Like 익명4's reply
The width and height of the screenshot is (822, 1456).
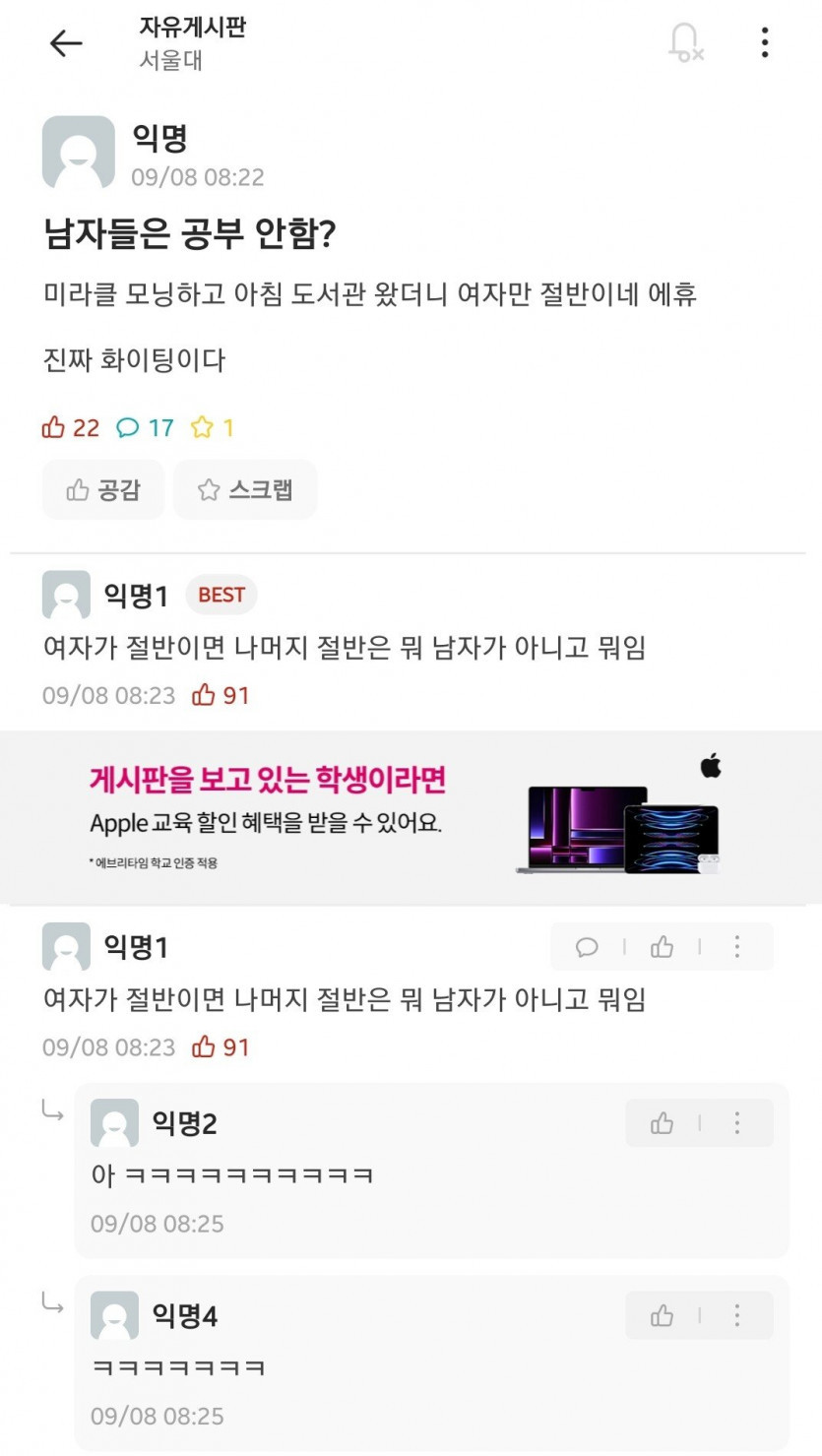click(x=662, y=1316)
